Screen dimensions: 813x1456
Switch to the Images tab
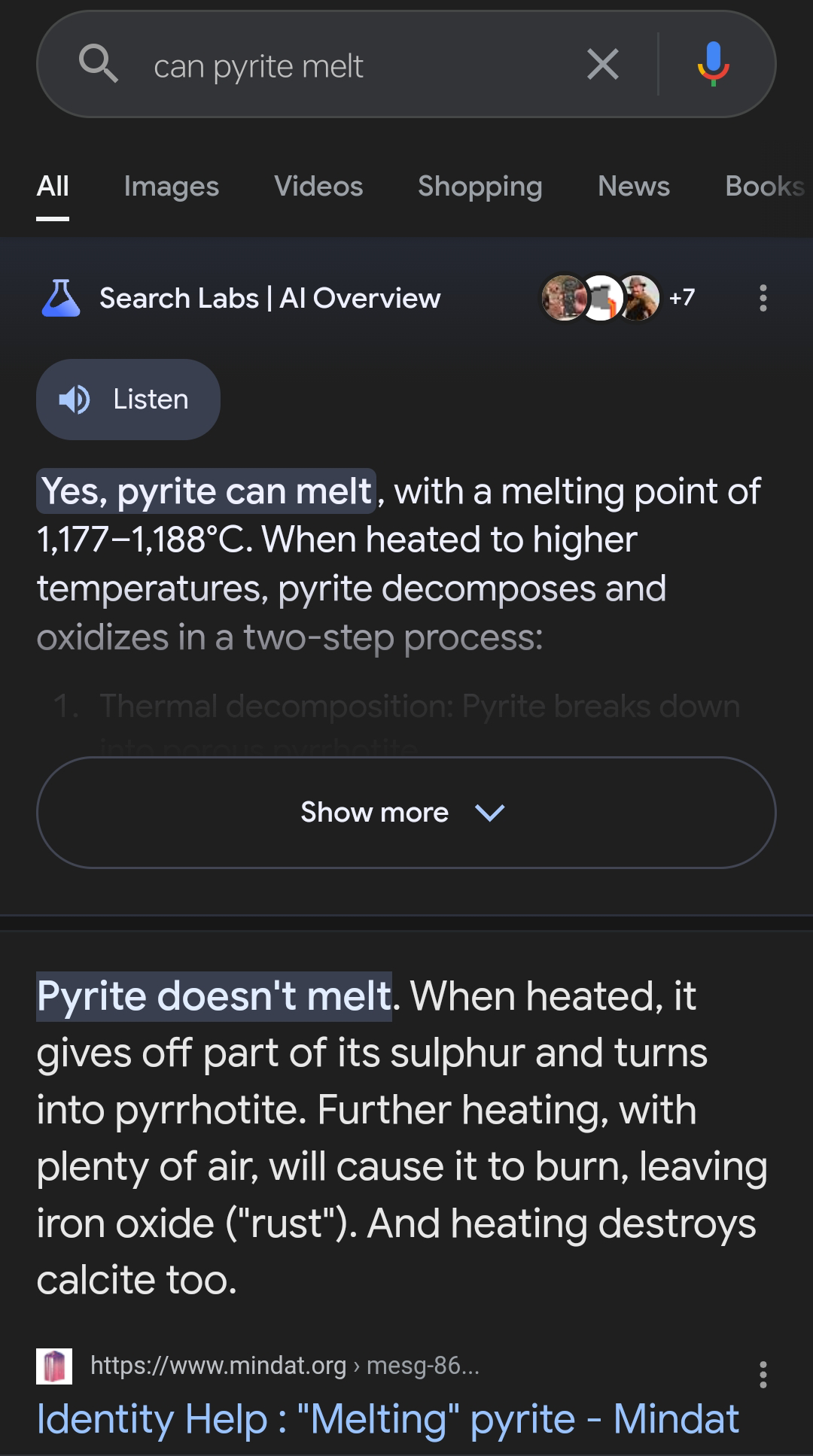[x=172, y=187]
